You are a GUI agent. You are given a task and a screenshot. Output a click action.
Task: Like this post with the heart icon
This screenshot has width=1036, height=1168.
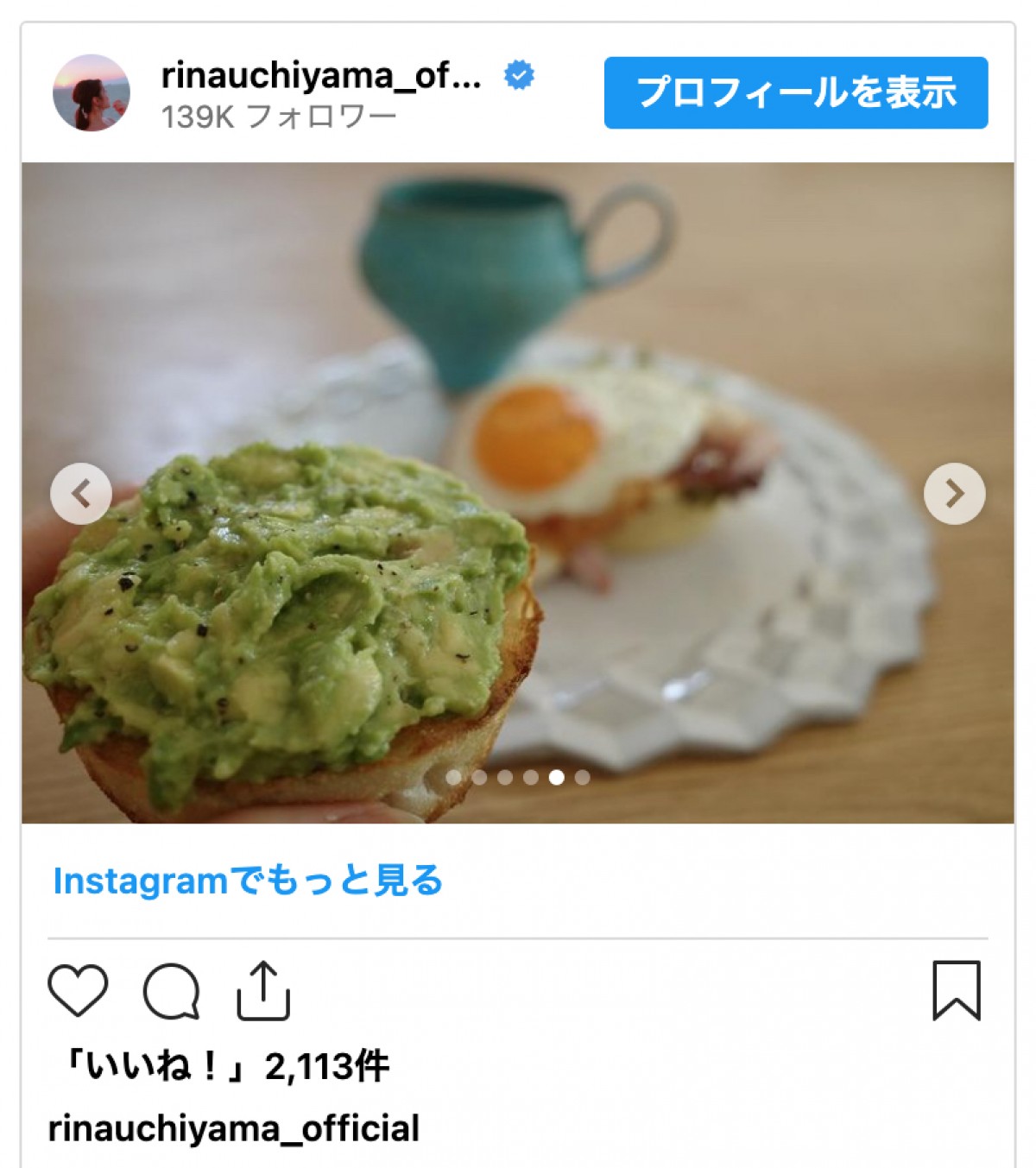click(x=78, y=990)
